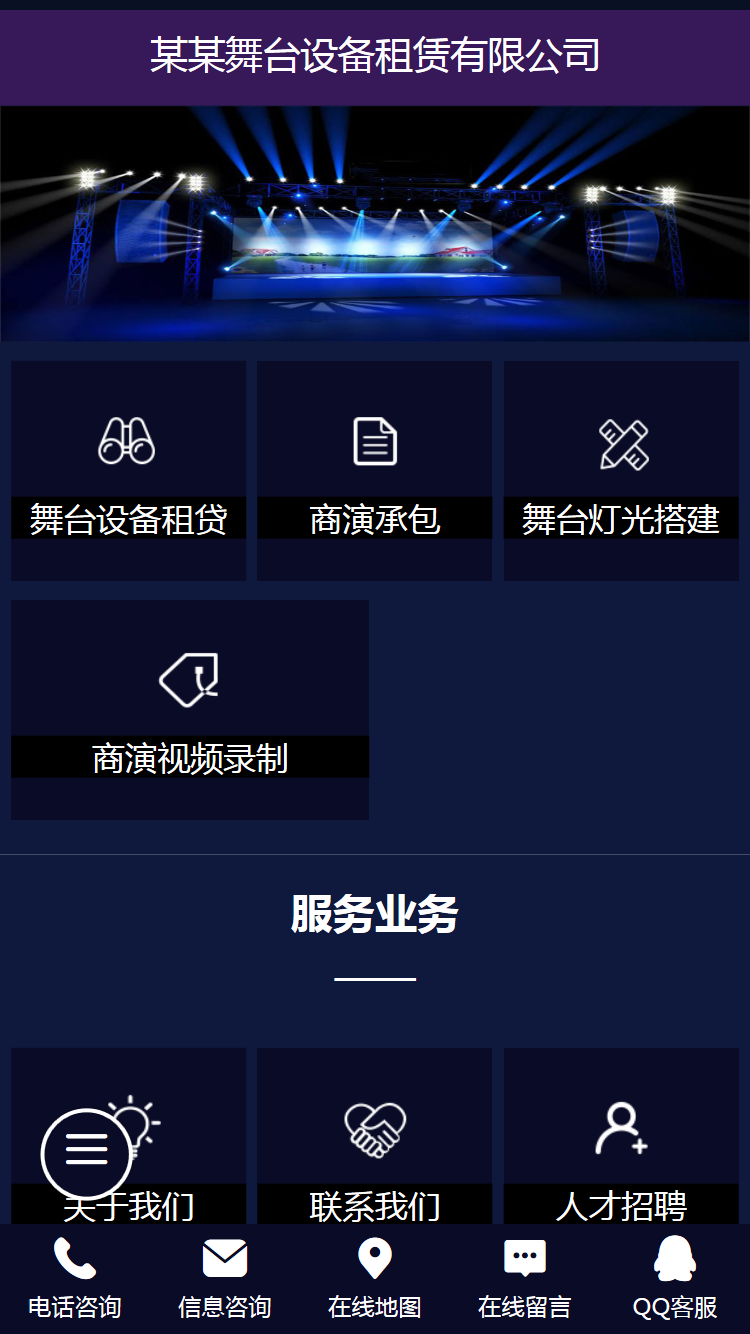Go to 在线留言 in the bottom bar
Image resolution: width=750 pixels, height=1334 pixels.
[x=525, y=1278]
